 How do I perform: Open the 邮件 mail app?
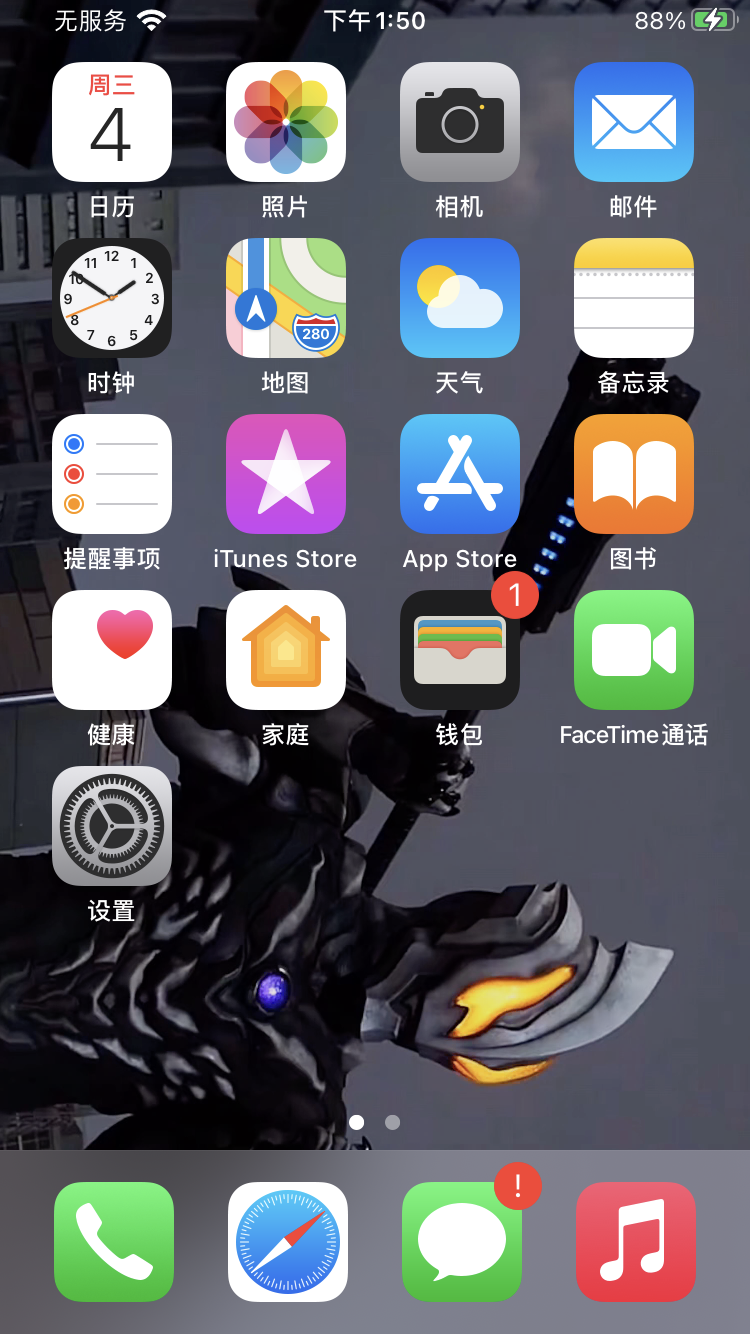pyautogui.click(x=634, y=122)
